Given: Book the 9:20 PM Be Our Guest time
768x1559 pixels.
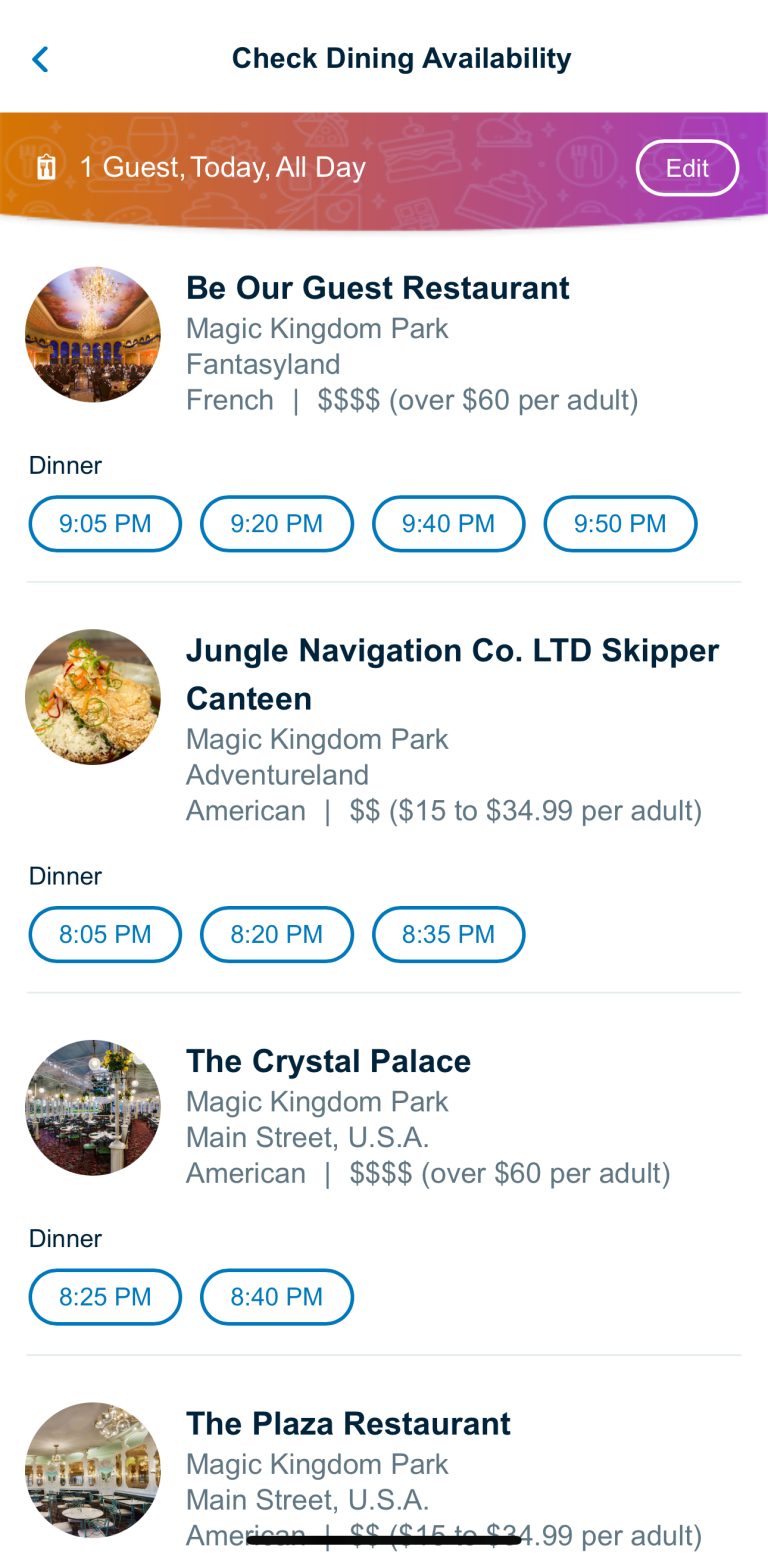Looking at the screenshot, I should (277, 523).
